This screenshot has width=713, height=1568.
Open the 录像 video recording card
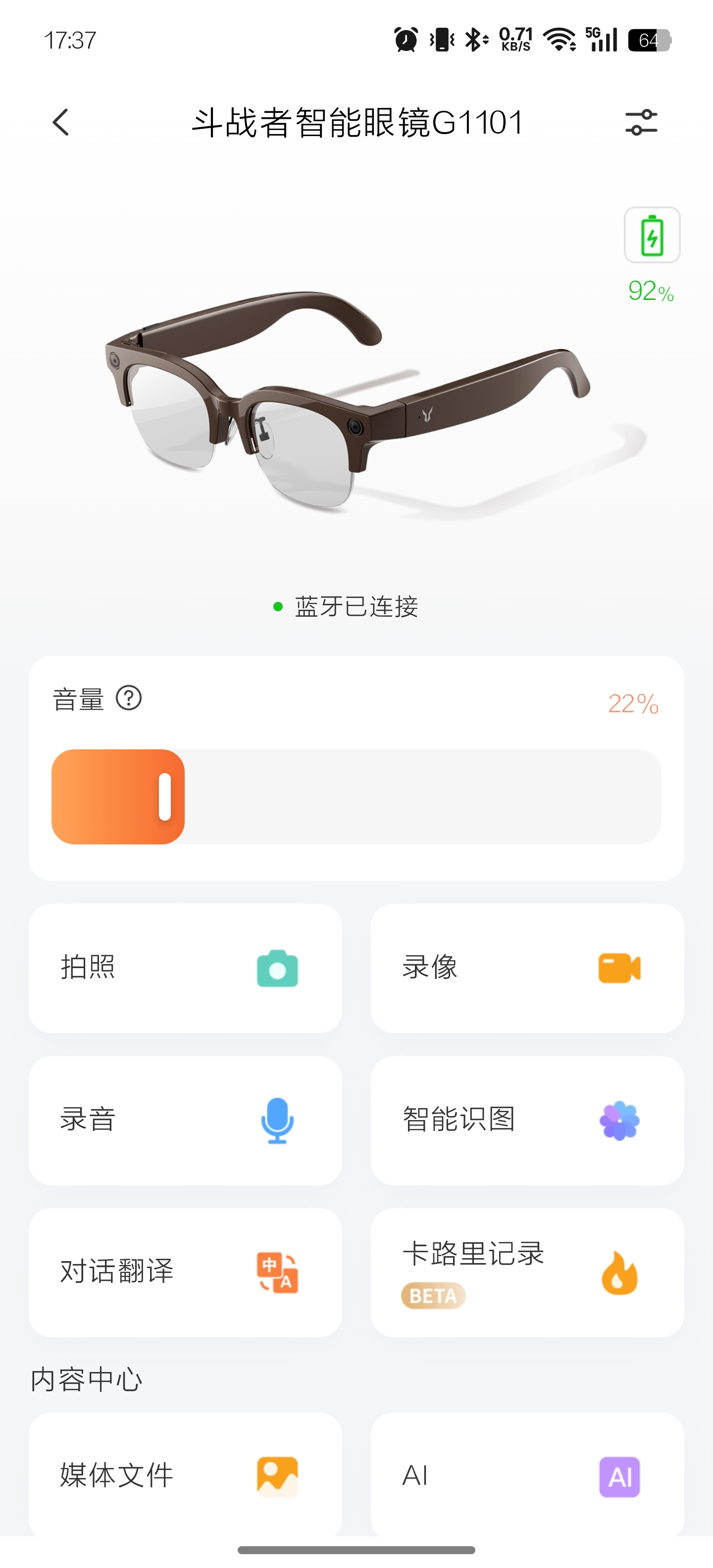point(527,968)
